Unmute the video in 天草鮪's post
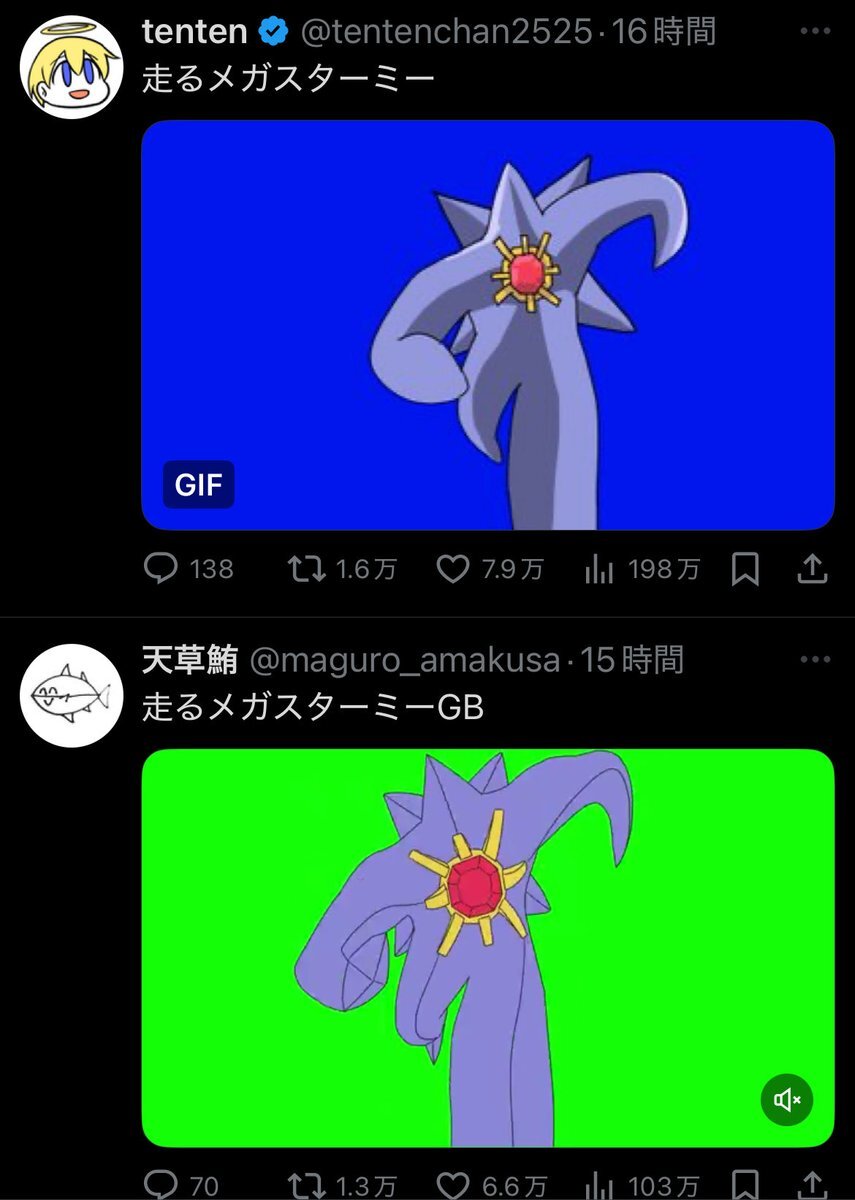This screenshot has height=1200, width=855. point(787,1100)
